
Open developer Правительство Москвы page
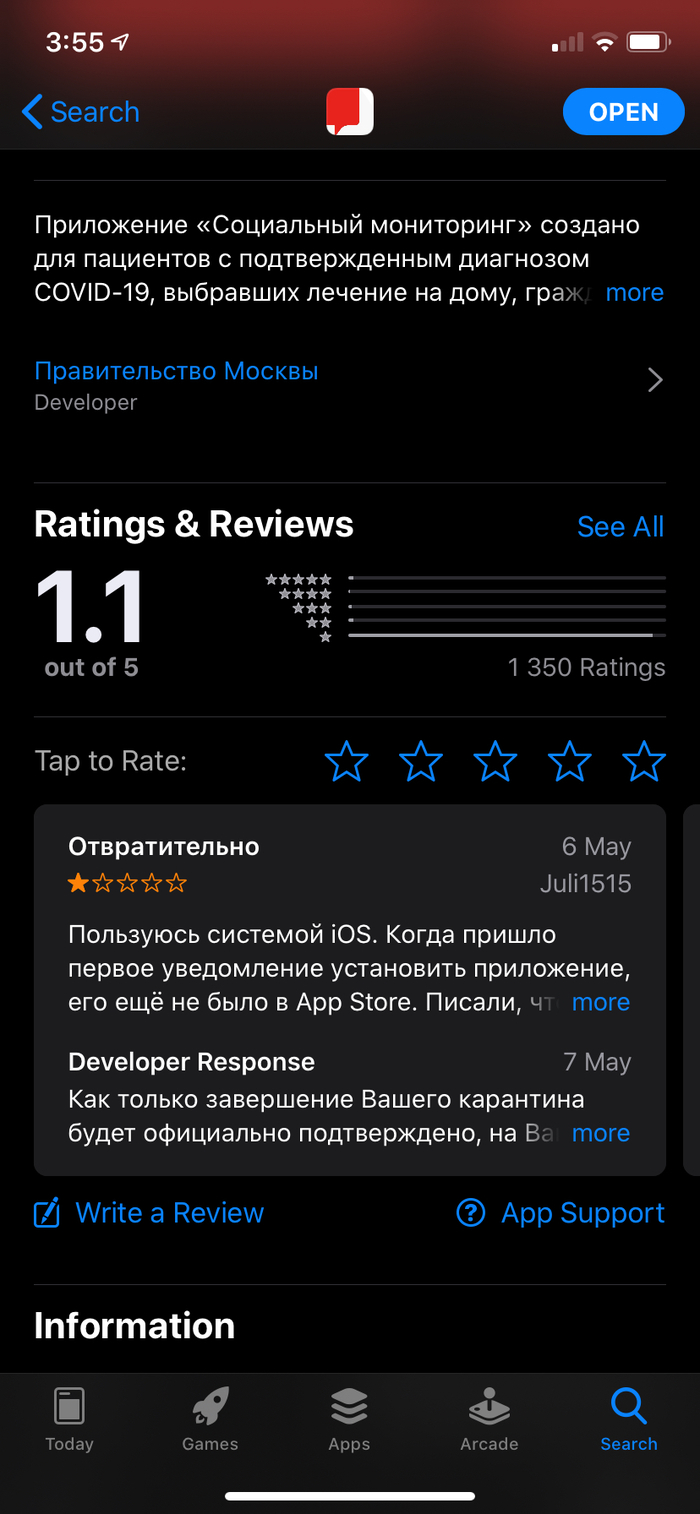pyautogui.click(x=176, y=371)
